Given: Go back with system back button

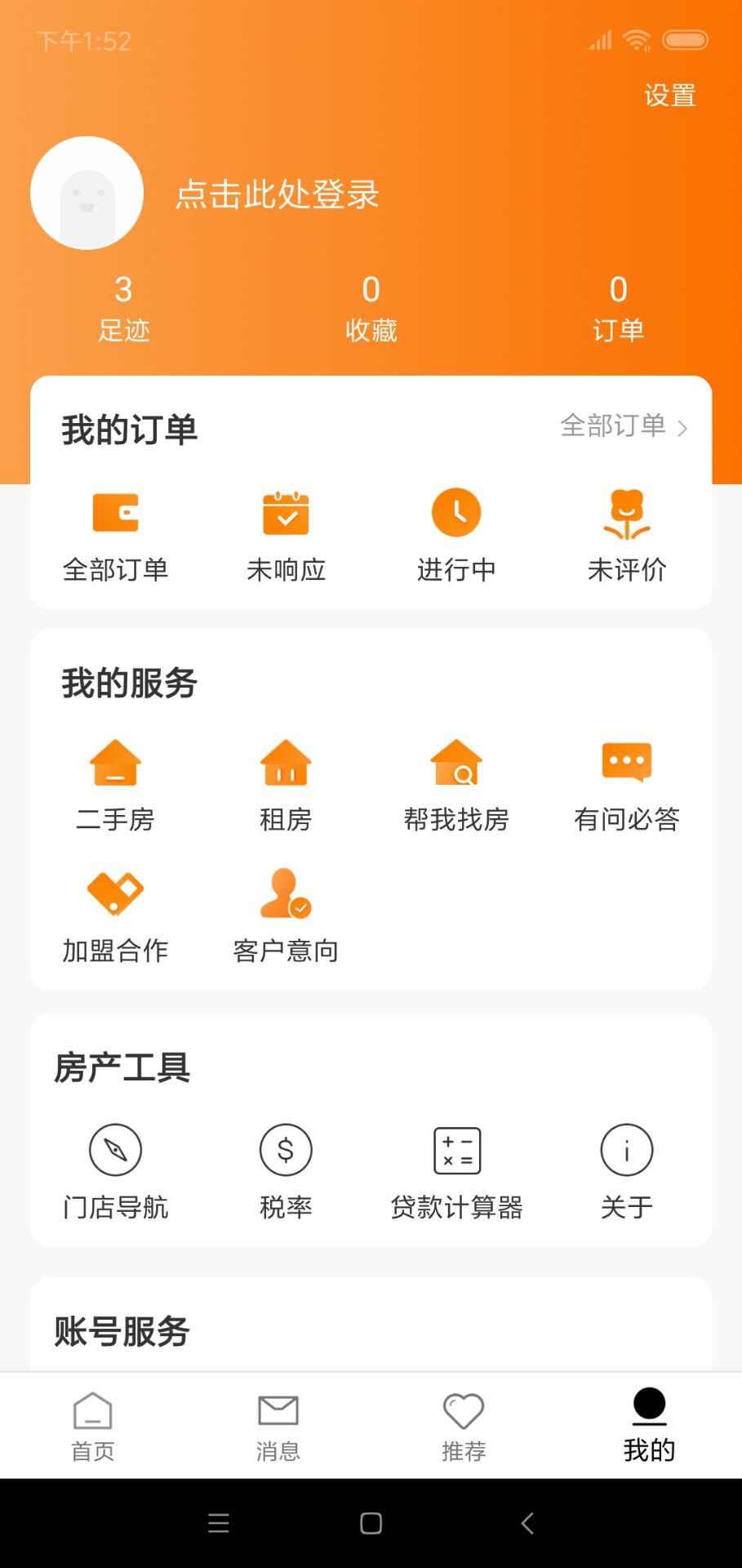Looking at the screenshot, I should [527, 1523].
